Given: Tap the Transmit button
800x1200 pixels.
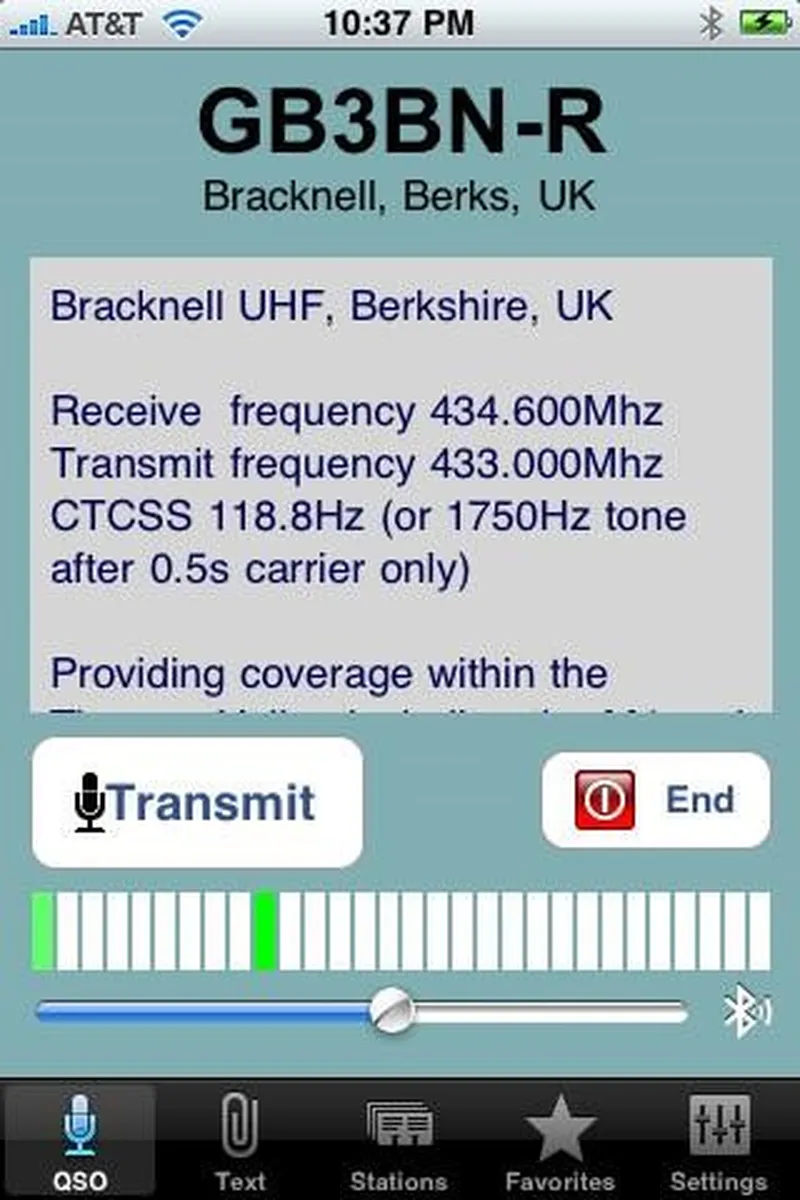Looking at the screenshot, I should pyautogui.click(x=197, y=802).
